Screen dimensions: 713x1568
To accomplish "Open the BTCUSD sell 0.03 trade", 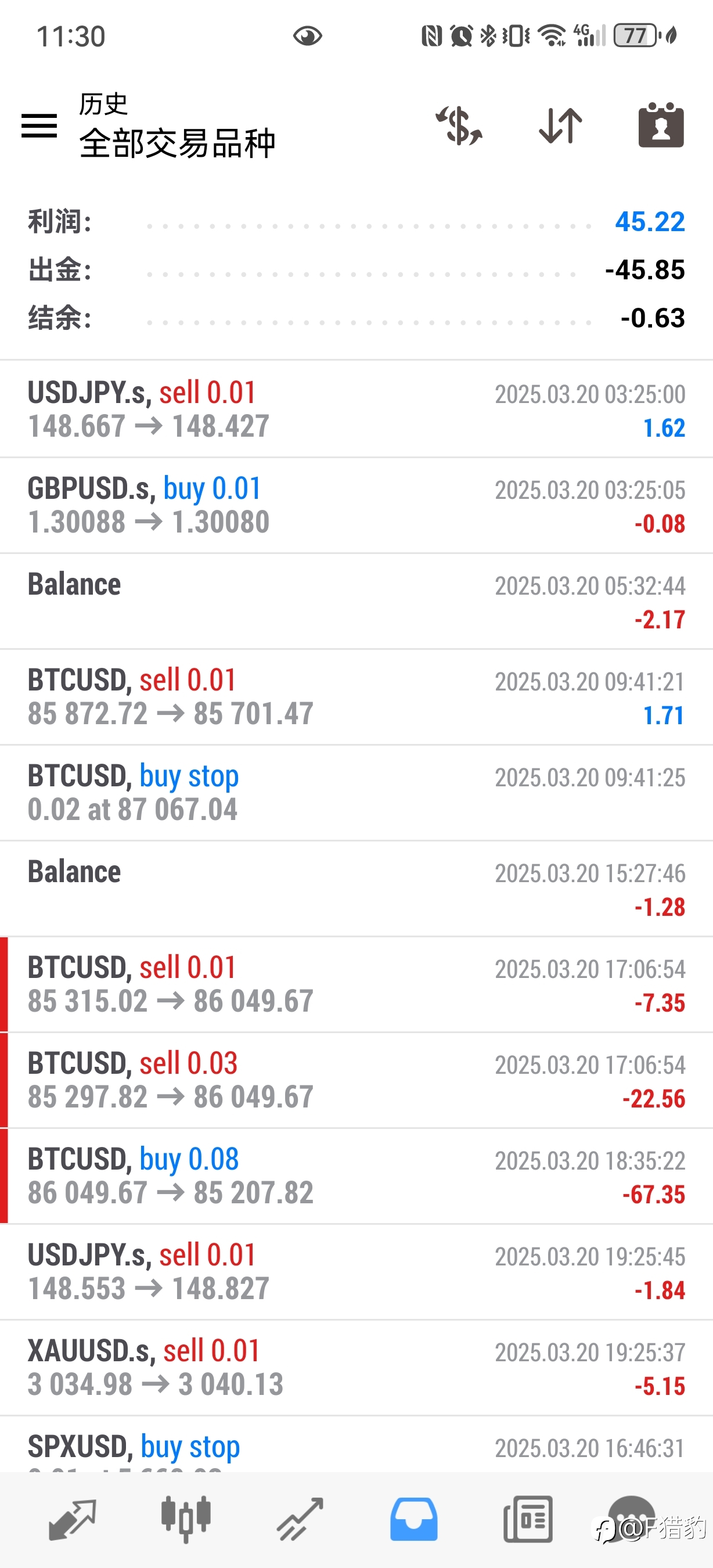I will tap(356, 1080).
